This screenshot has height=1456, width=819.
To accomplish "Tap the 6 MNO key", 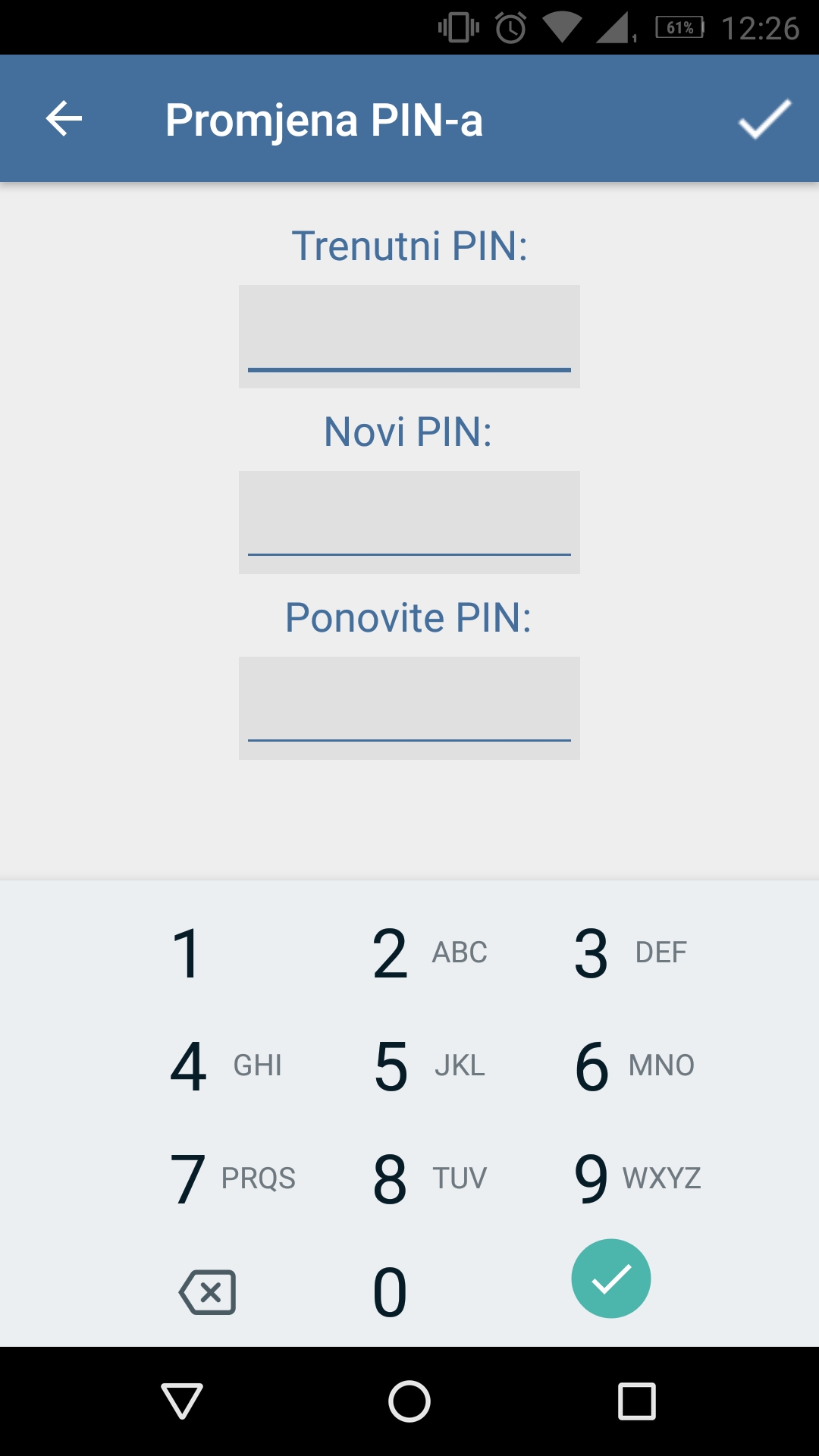I will coord(611,1066).
